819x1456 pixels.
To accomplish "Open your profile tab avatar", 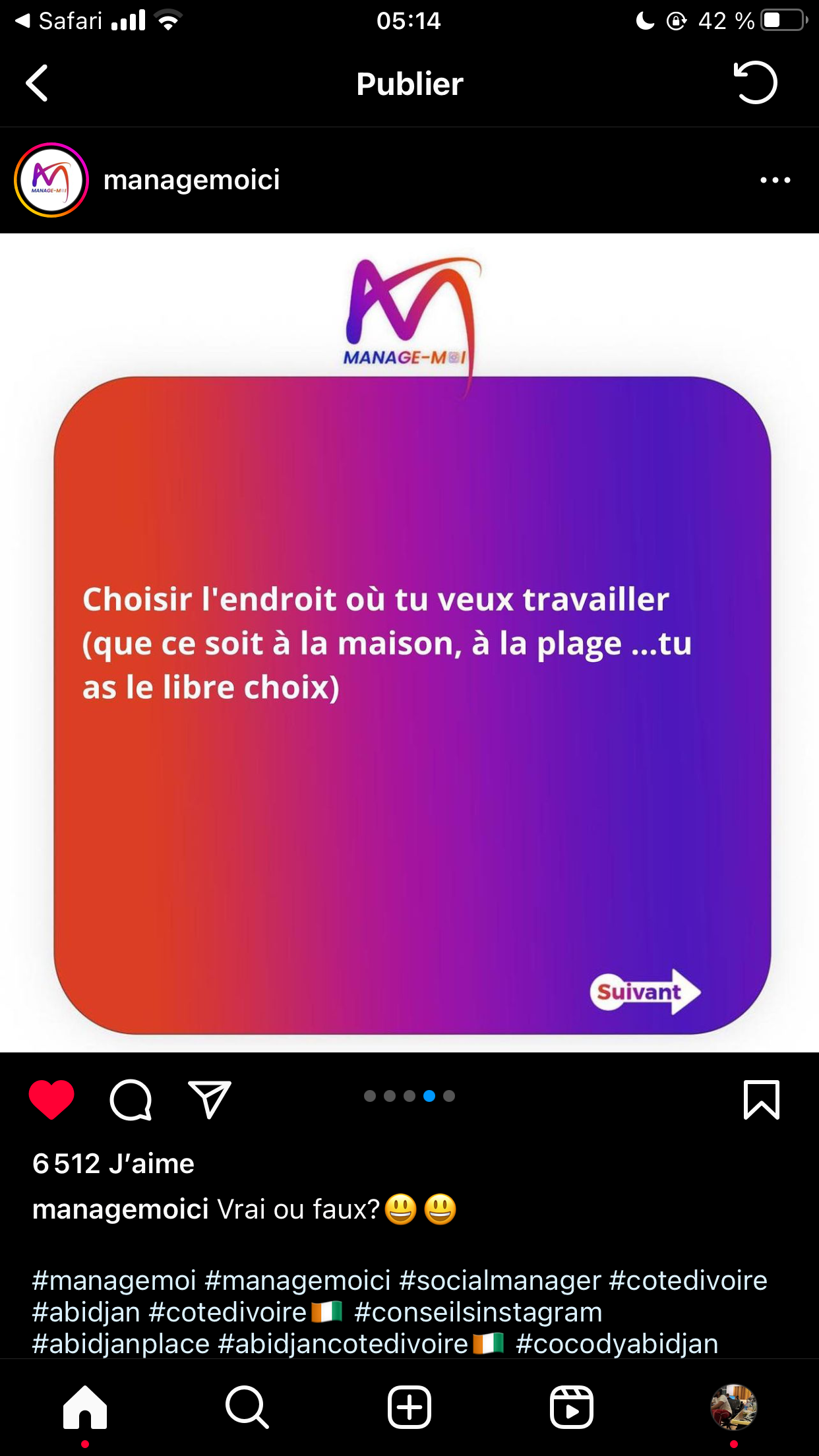I will point(733,1407).
